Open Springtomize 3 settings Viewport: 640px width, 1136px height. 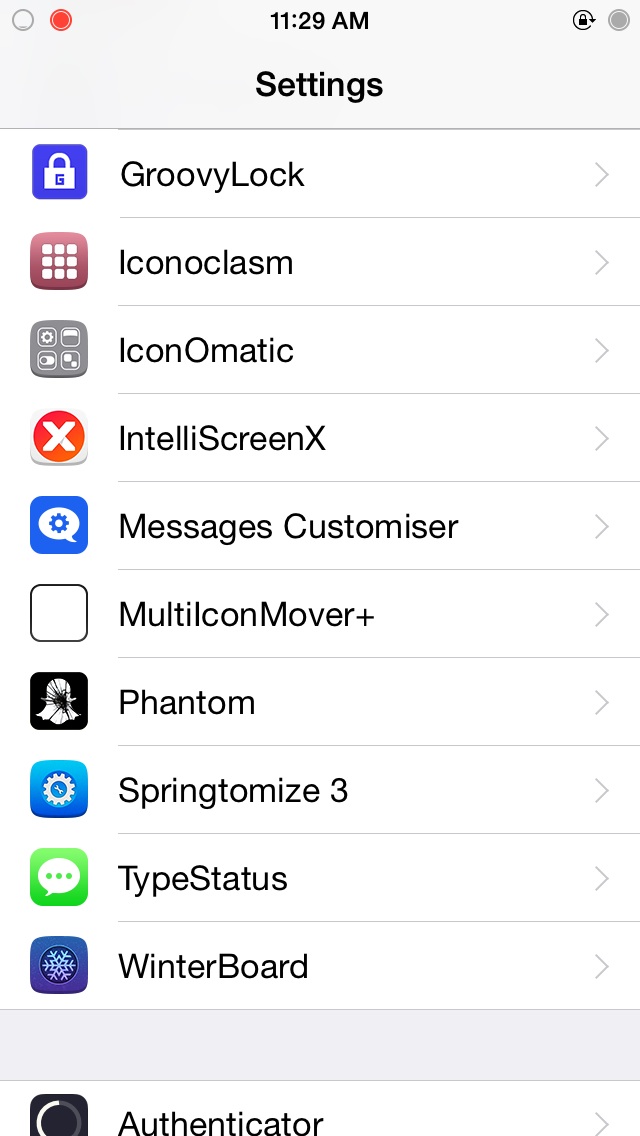point(320,790)
